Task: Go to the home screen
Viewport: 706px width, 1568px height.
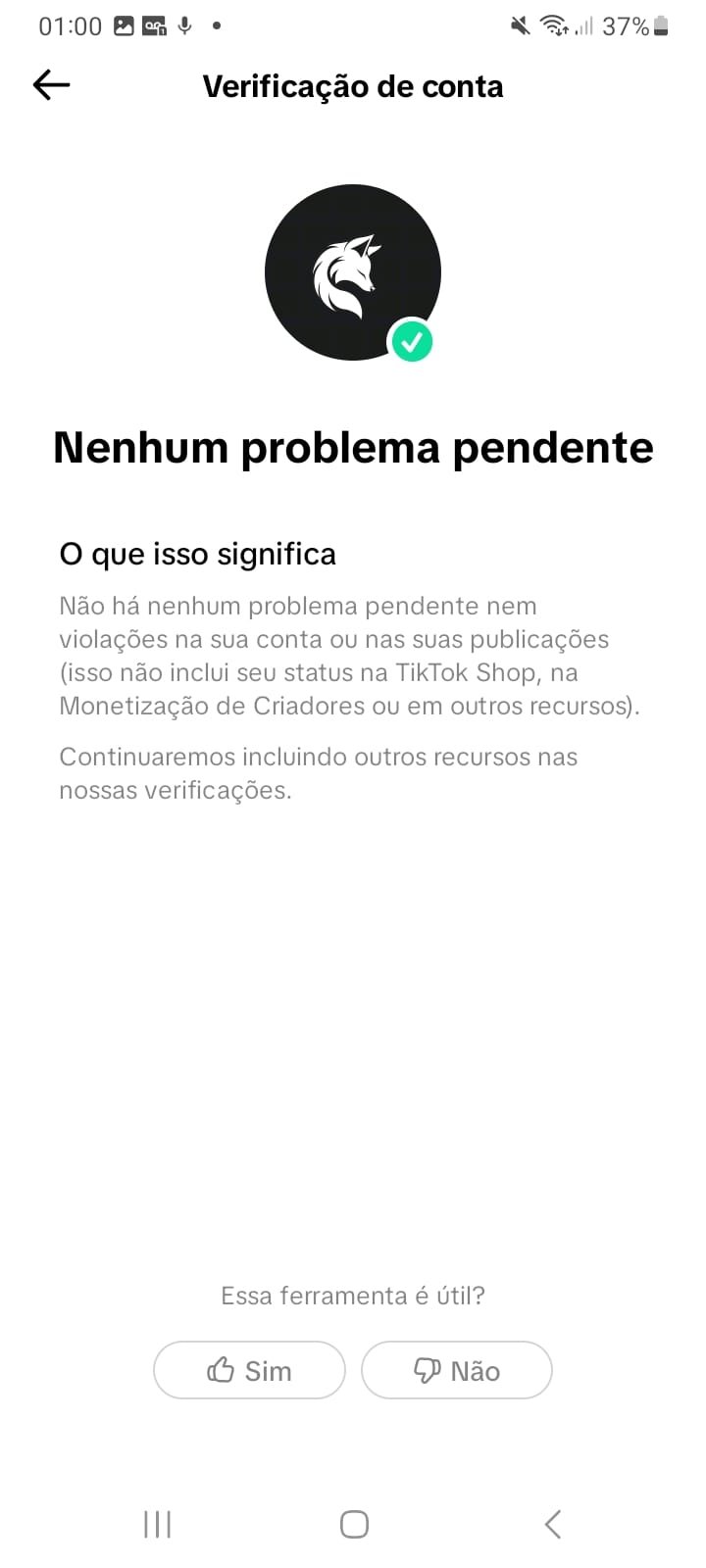Action: [x=354, y=1524]
